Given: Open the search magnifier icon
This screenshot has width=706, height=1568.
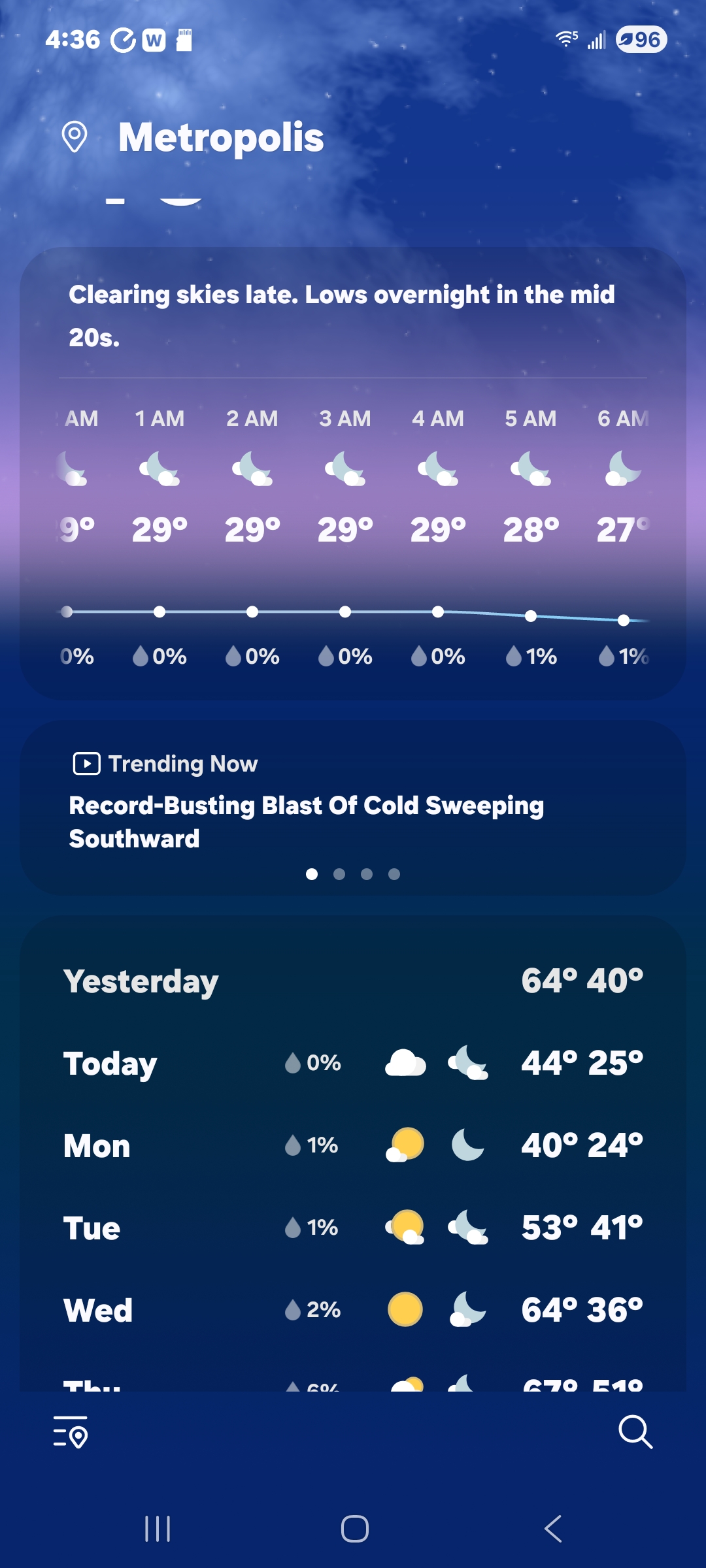Looking at the screenshot, I should 635,1432.
